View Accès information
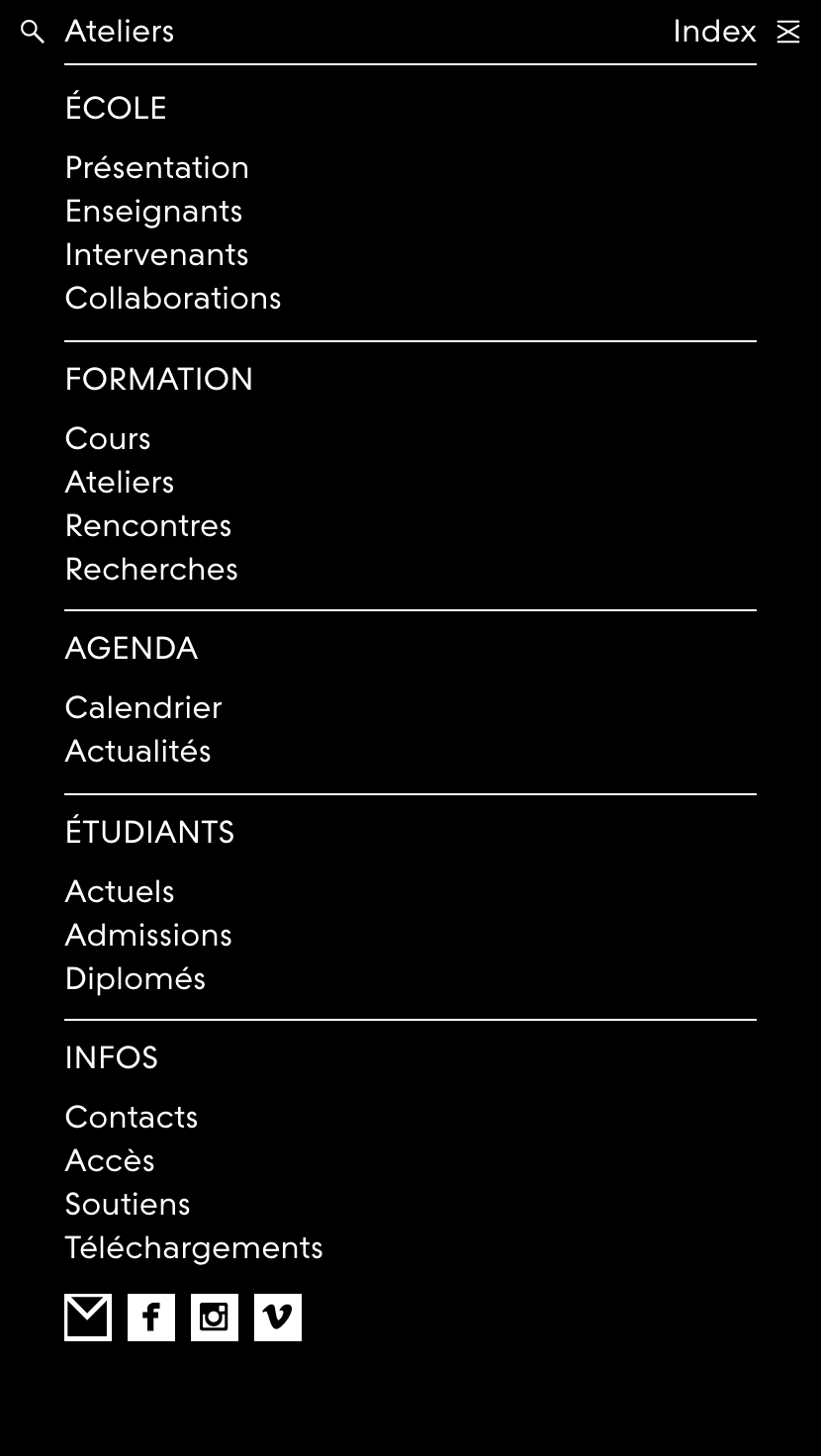 110,1161
